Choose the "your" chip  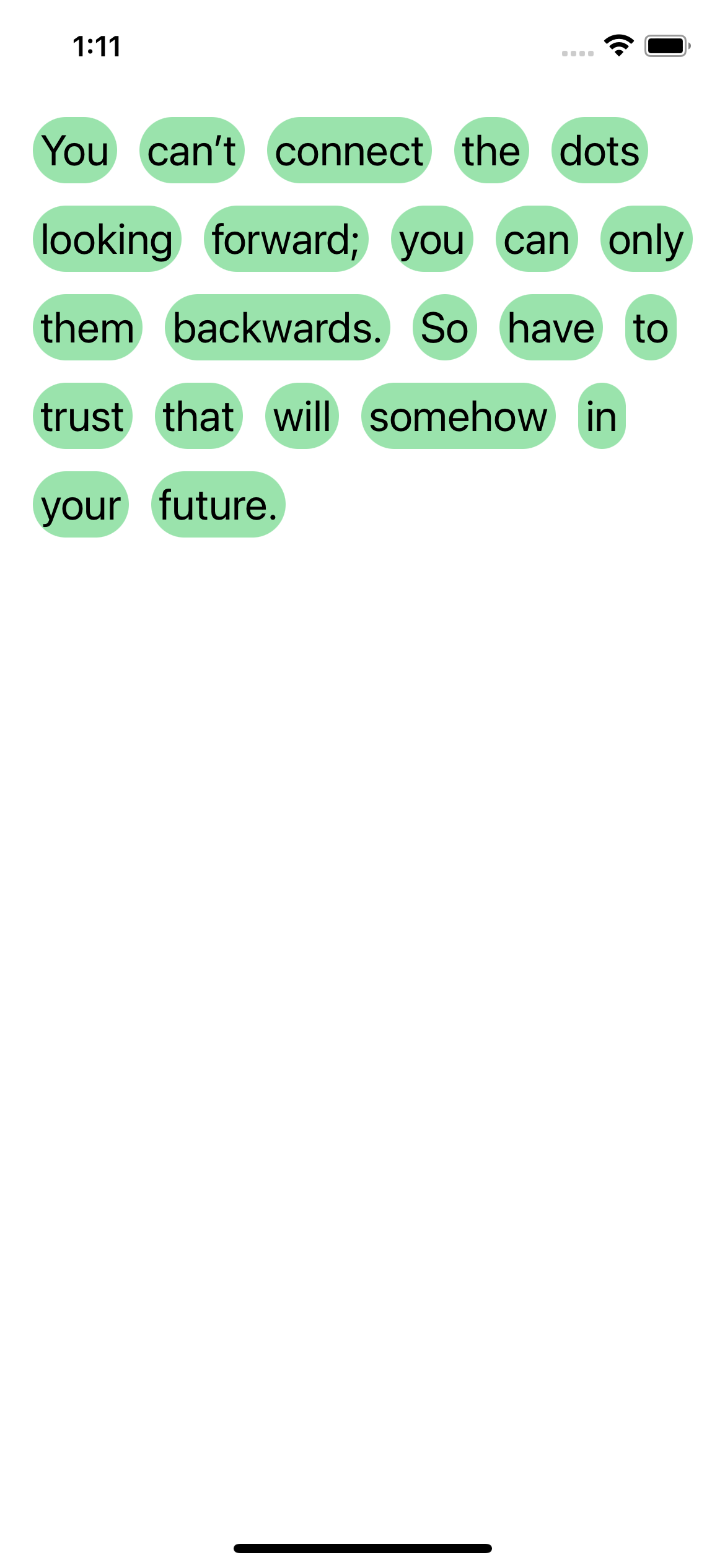pyautogui.click(x=81, y=505)
